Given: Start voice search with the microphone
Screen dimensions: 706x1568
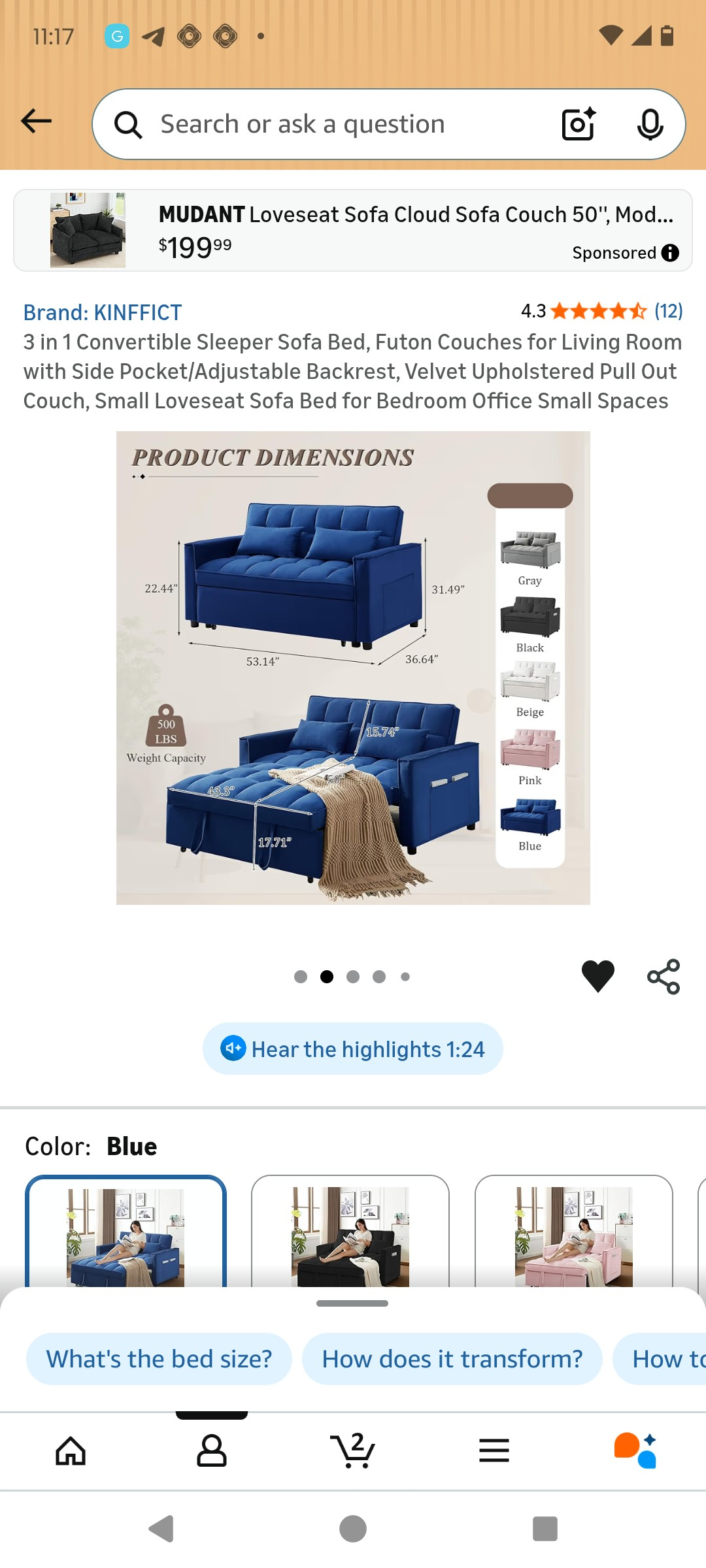Looking at the screenshot, I should click(x=650, y=124).
